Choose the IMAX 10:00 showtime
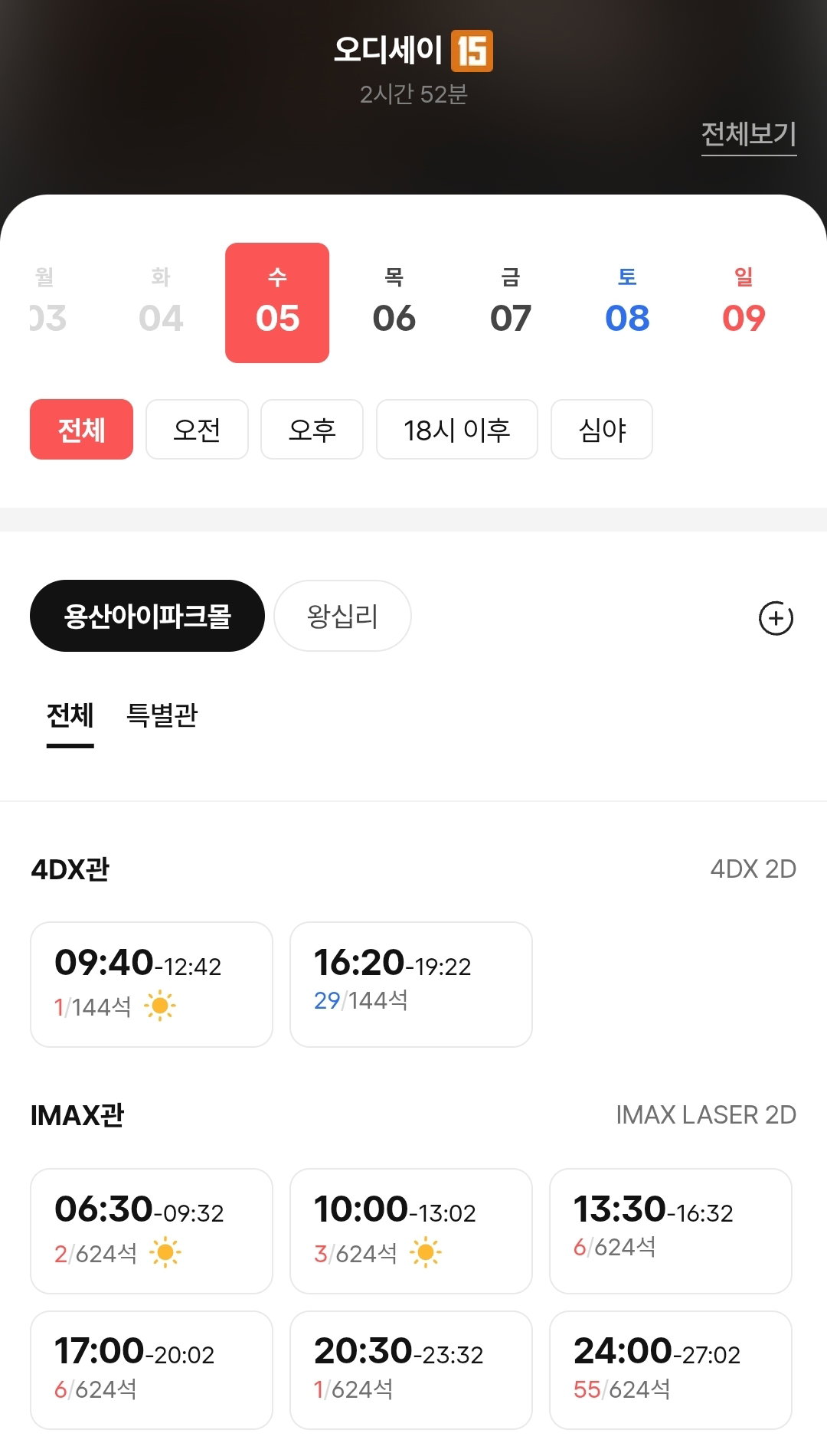Screen dimensions: 827x1456 pyautogui.click(x=411, y=1231)
